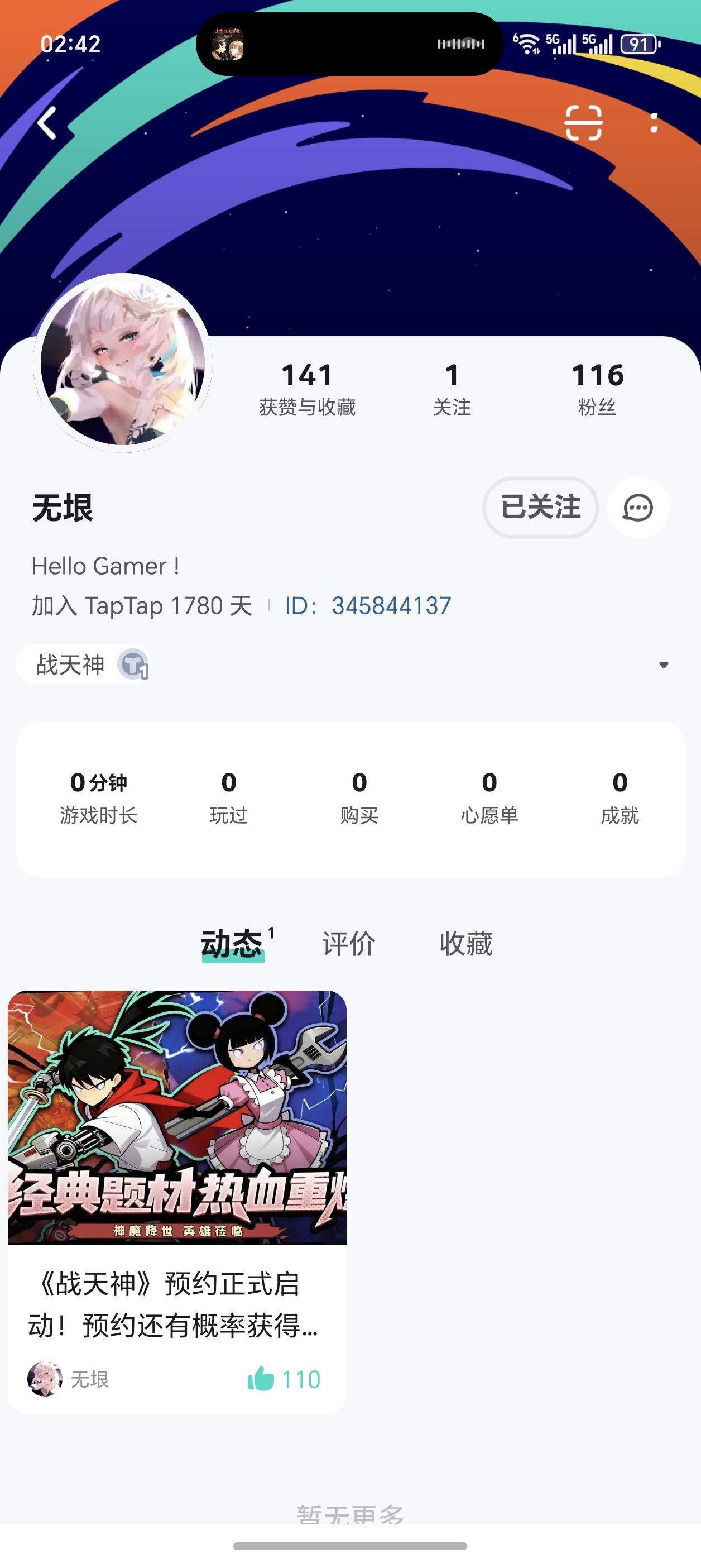
Task: Copy the ID 345844137
Action: pyautogui.click(x=391, y=606)
